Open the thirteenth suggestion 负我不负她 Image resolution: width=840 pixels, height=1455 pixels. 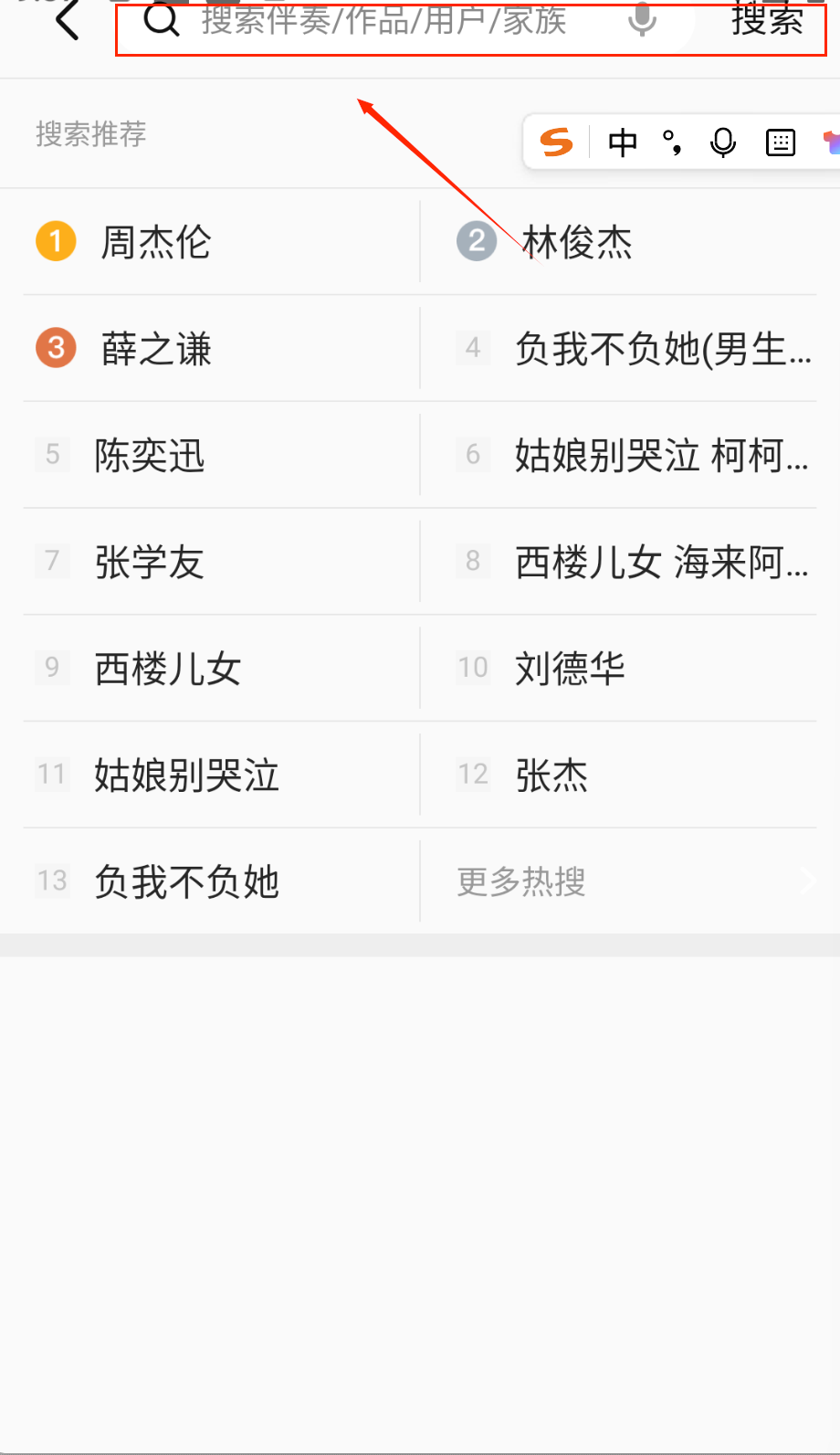tap(186, 882)
